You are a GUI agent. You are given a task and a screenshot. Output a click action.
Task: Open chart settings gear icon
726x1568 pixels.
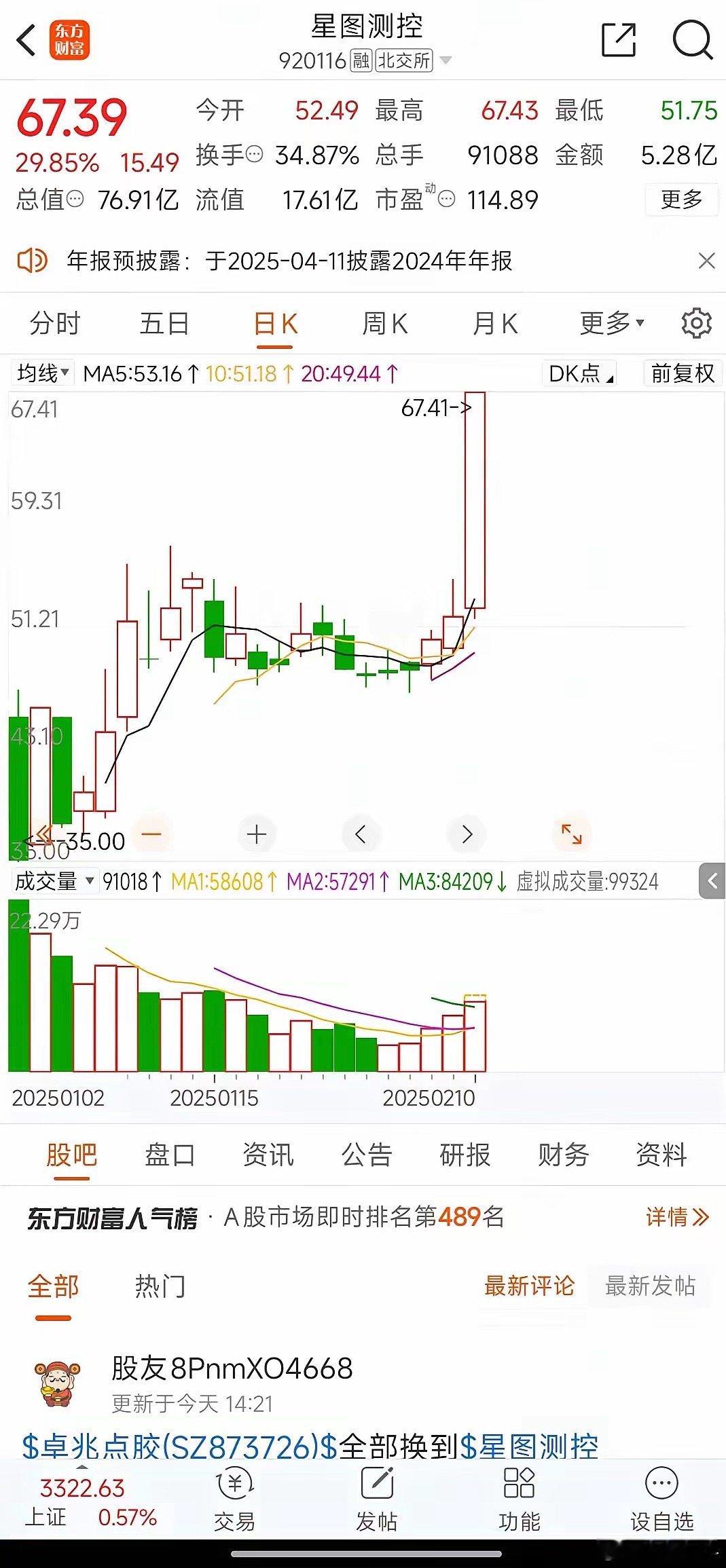click(696, 324)
